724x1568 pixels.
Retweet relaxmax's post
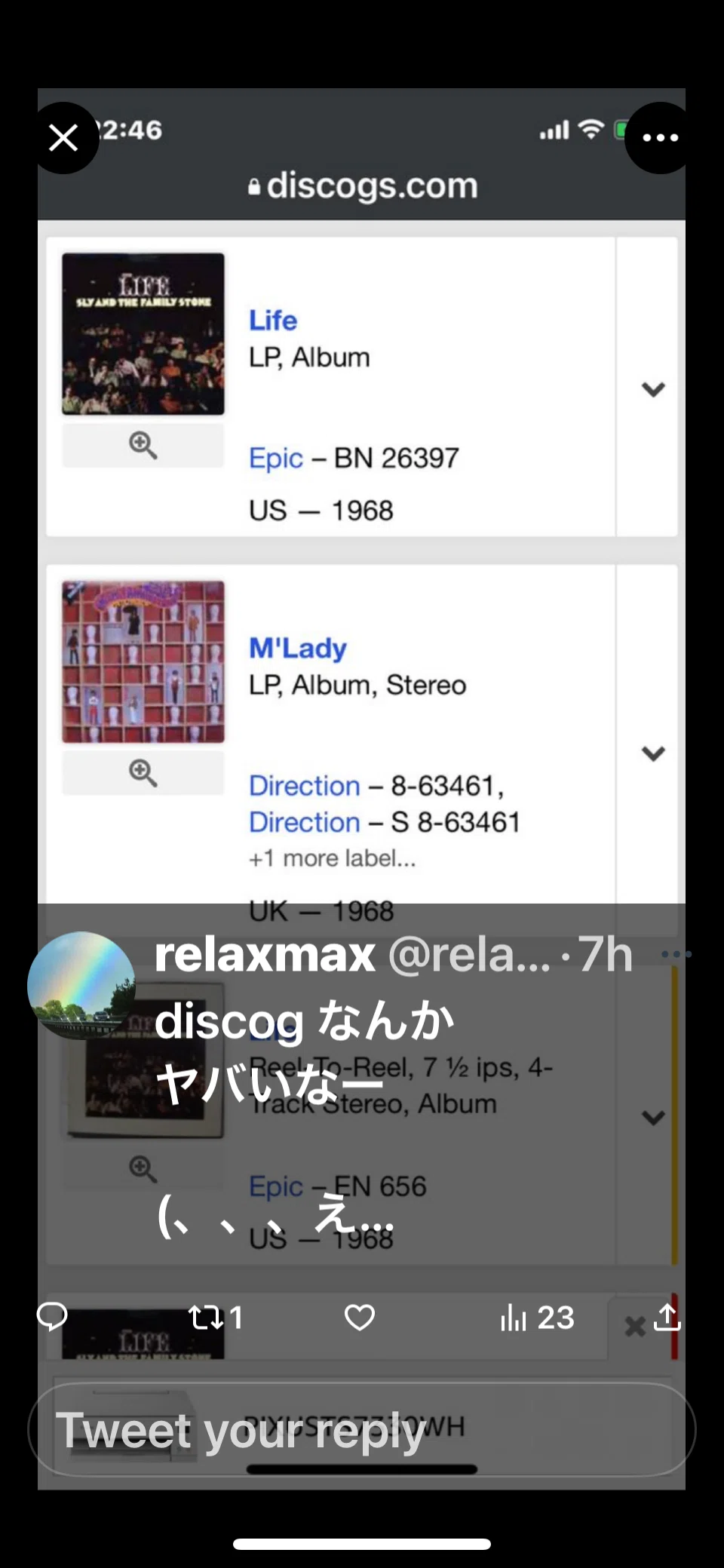click(x=215, y=1318)
